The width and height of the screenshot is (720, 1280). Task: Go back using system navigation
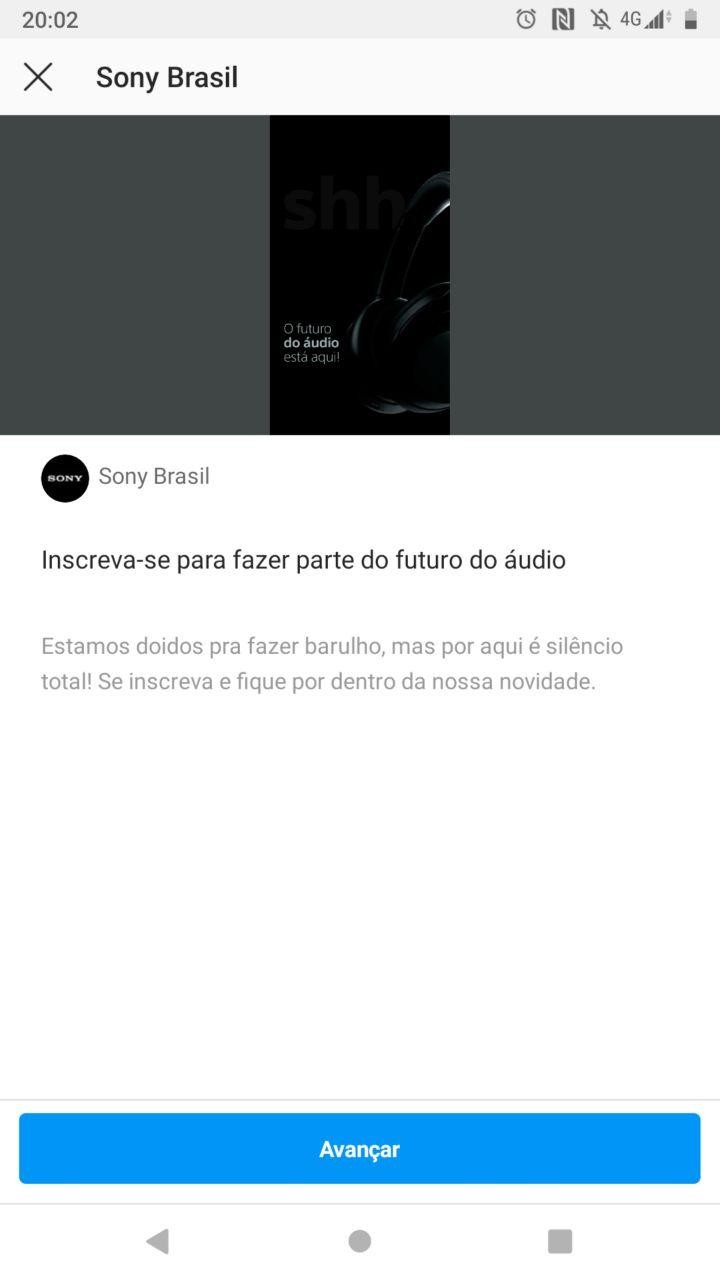coord(157,1241)
